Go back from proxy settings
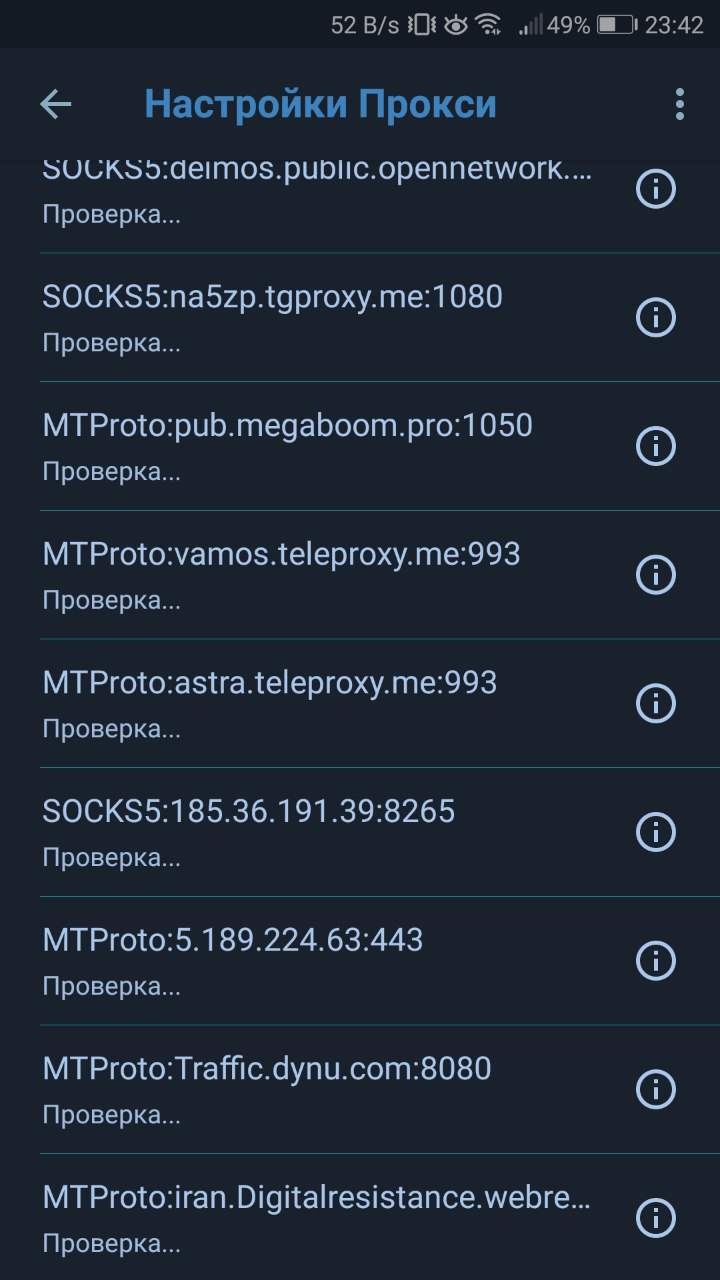The width and height of the screenshot is (720, 1280). pos(55,104)
